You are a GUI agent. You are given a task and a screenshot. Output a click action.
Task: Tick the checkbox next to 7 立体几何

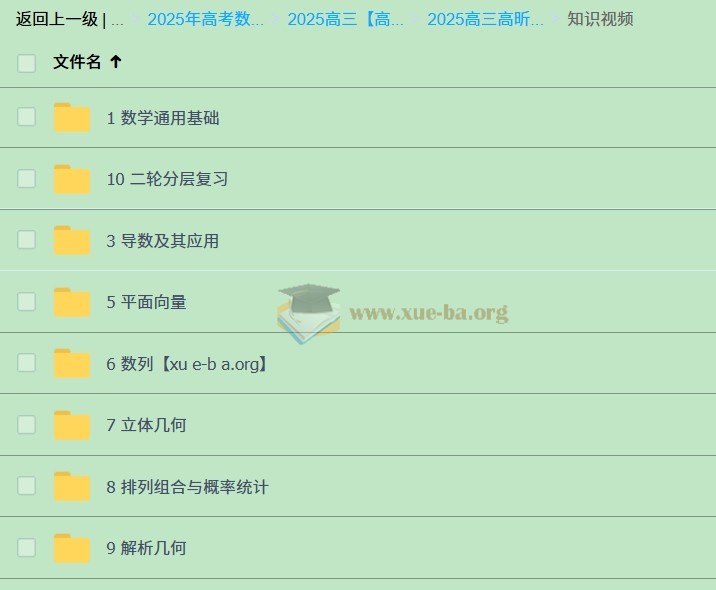26,424
